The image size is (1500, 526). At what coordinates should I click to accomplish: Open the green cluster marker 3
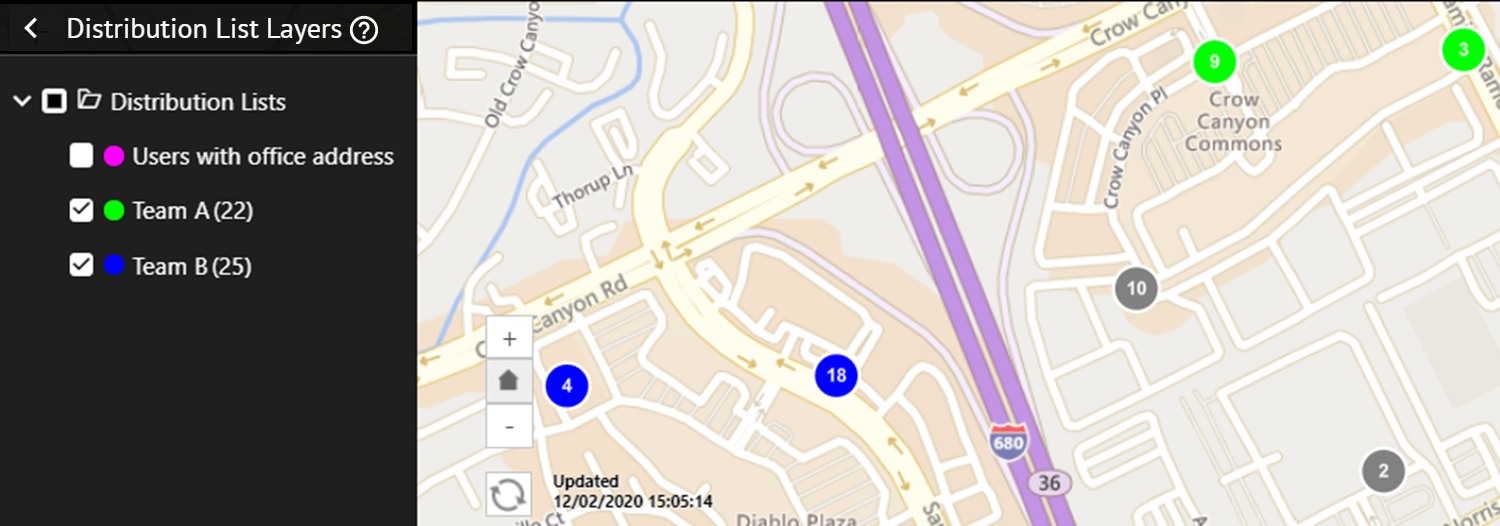1464,50
